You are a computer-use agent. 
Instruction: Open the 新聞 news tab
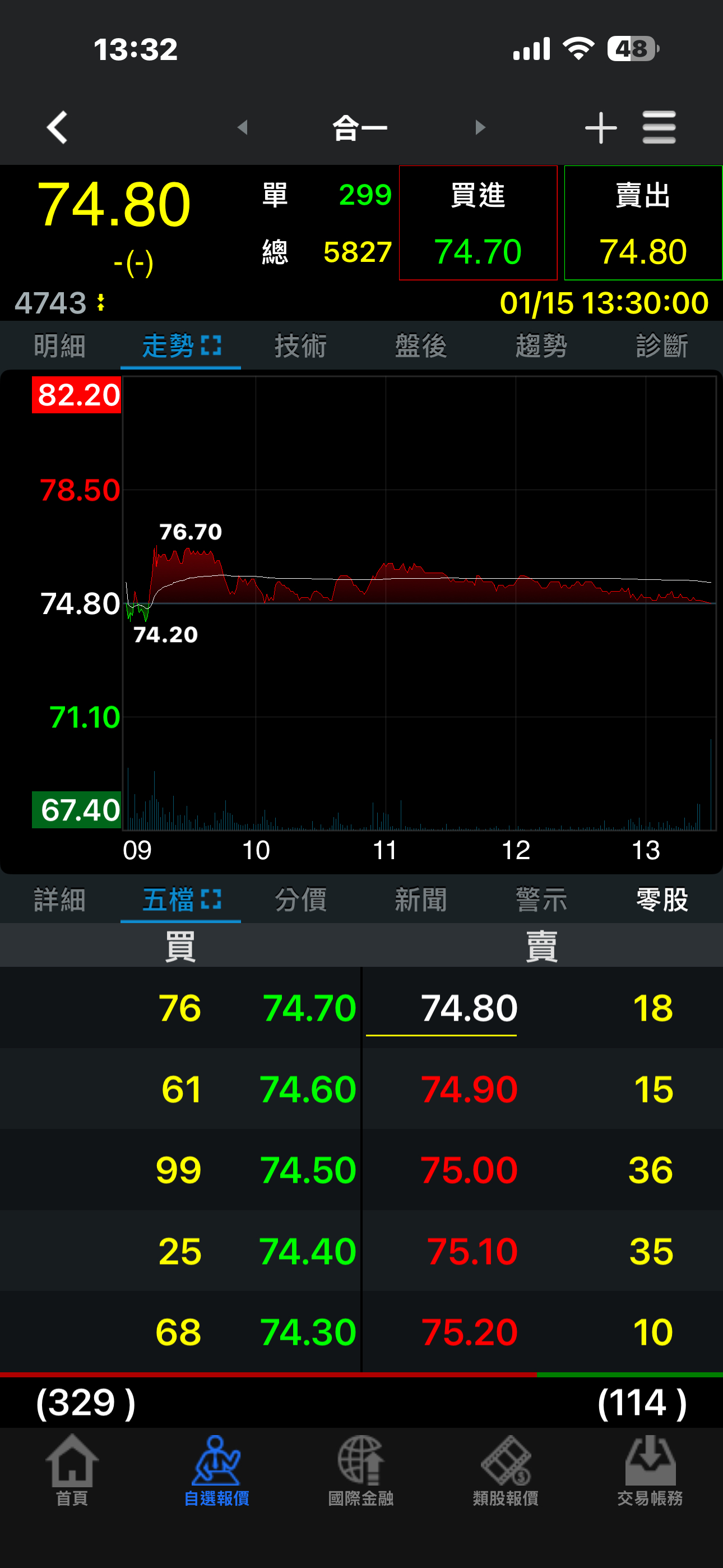(x=421, y=900)
